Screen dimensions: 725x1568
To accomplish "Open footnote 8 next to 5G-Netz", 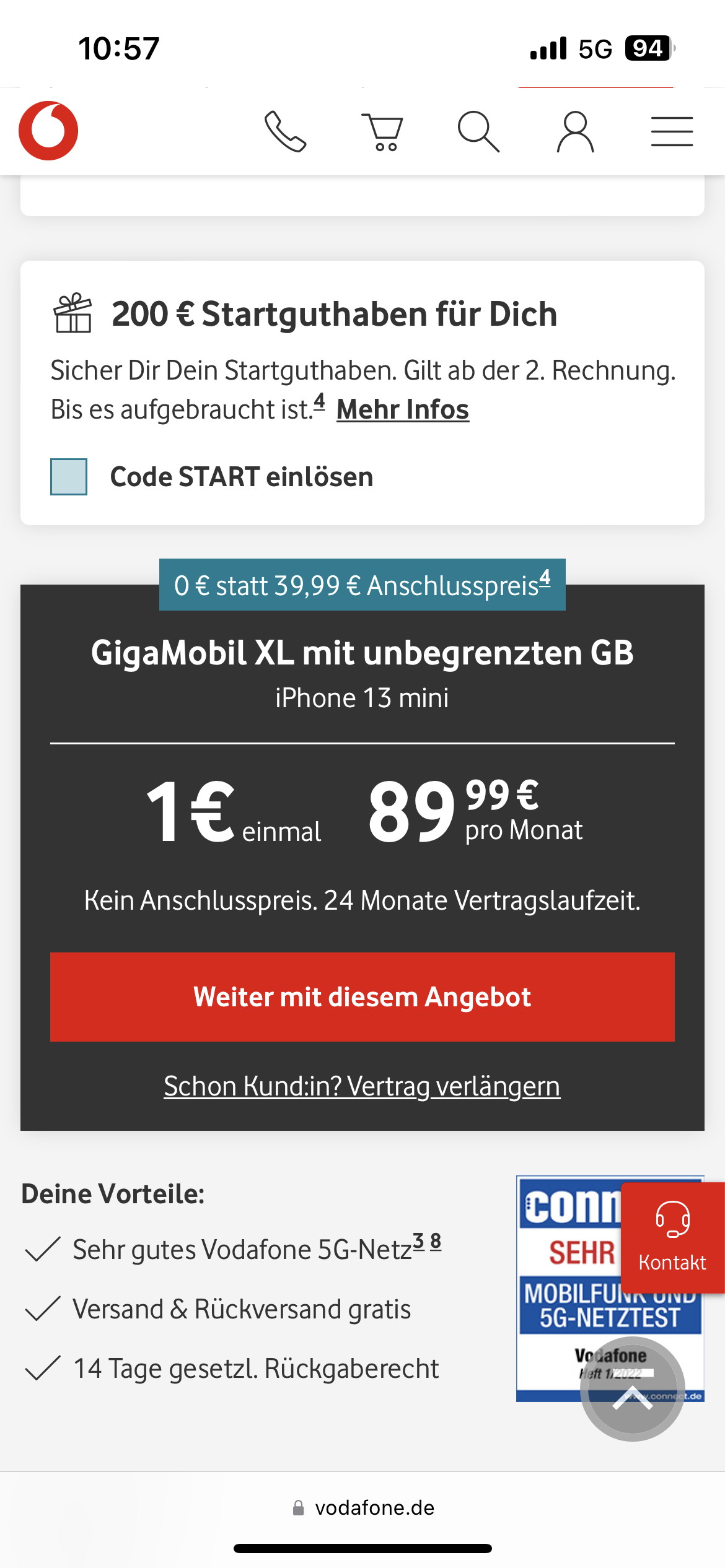I will (x=436, y=1240).
